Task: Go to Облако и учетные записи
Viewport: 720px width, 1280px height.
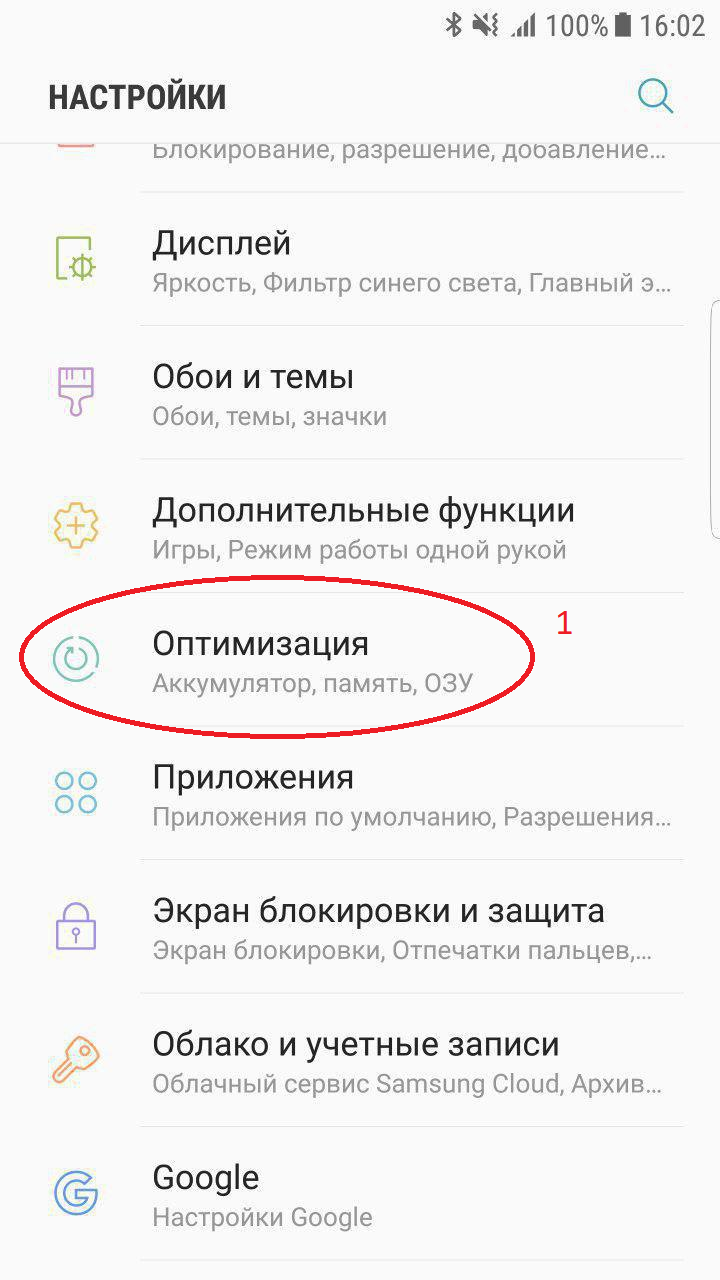Action: pyautogui.click(x=360, y=1060)
